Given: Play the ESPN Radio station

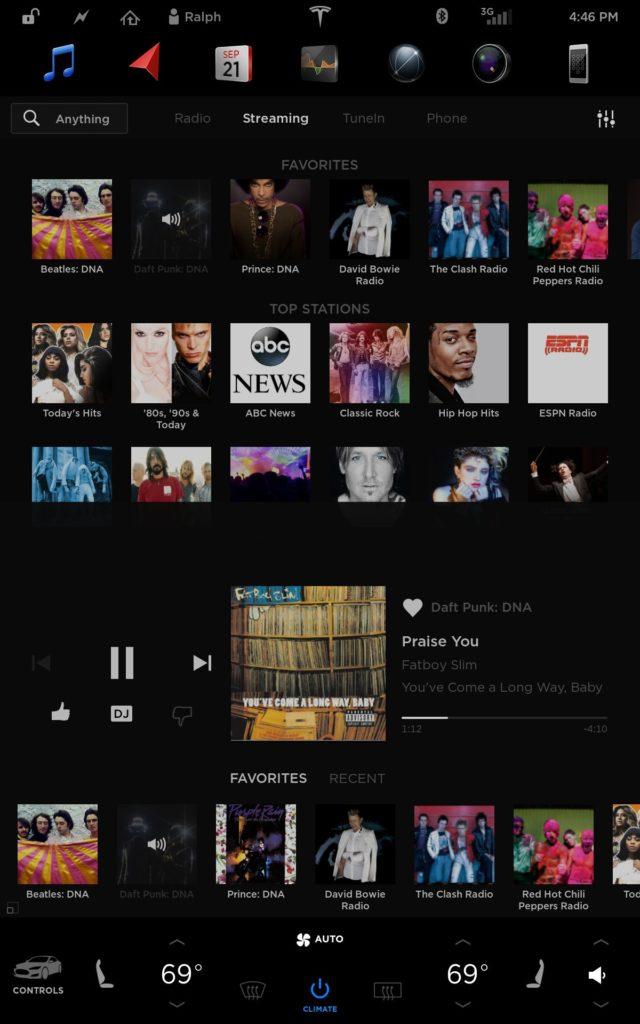Looking at the screenshot, I should click(x=567, y=363).
